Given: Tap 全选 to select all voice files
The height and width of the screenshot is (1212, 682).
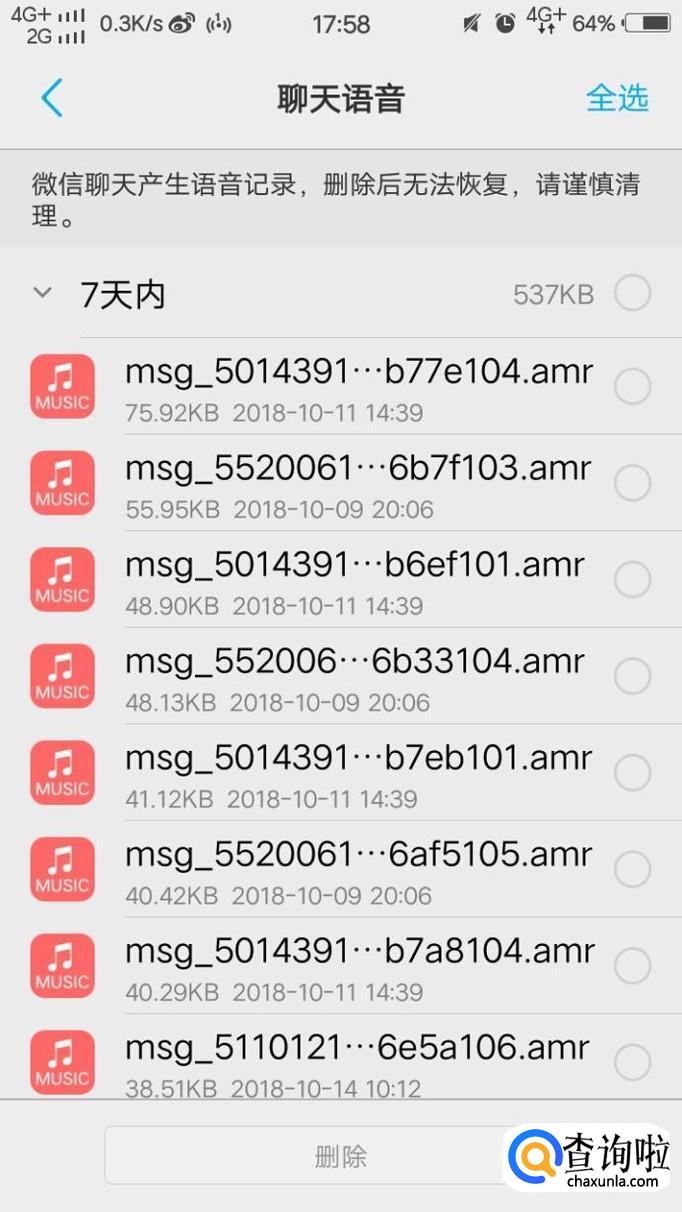Looking at the screenshot, I should point(617,98).
